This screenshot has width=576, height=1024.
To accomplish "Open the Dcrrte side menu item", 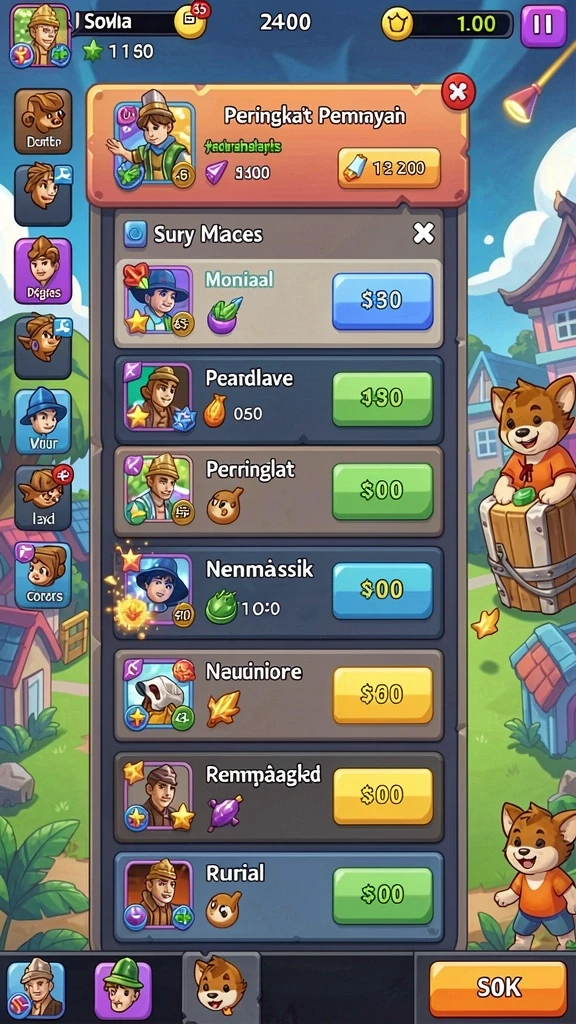I will tap(43, 121).
